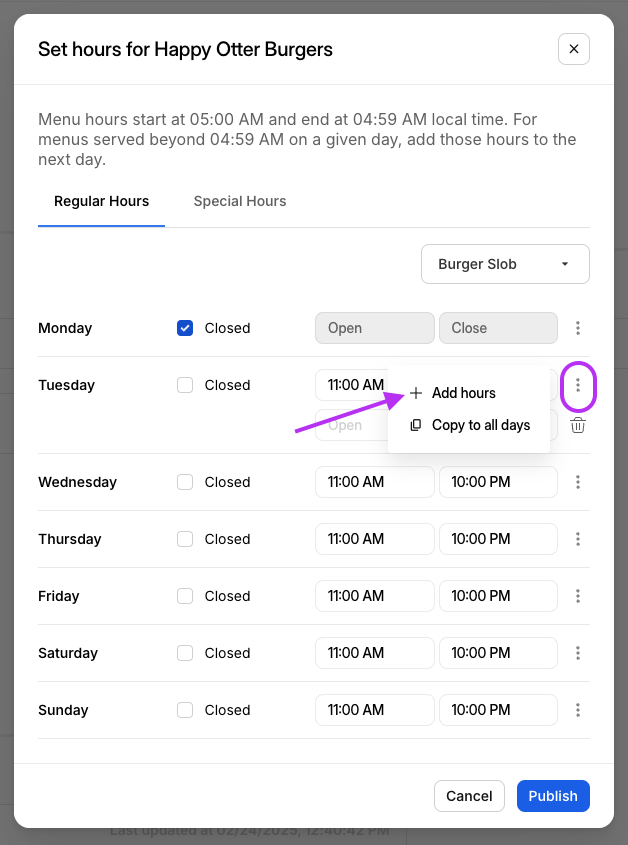Viewport: 628px width, 845px height.
Task: Open the Monday three-dot options menu
Action: click(x=578, y=328)
